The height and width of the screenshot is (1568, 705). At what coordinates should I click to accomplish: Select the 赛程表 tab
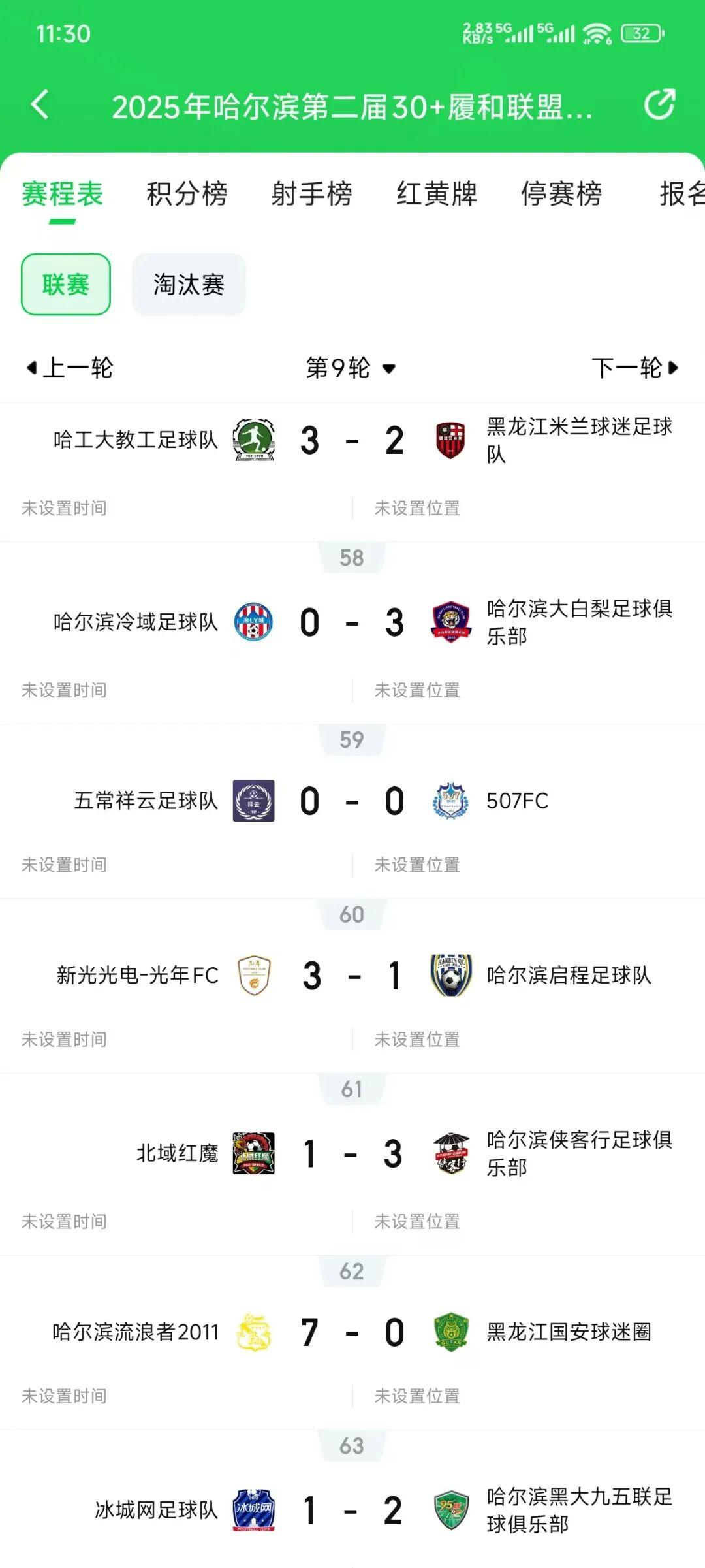click(x=63, y=194)
